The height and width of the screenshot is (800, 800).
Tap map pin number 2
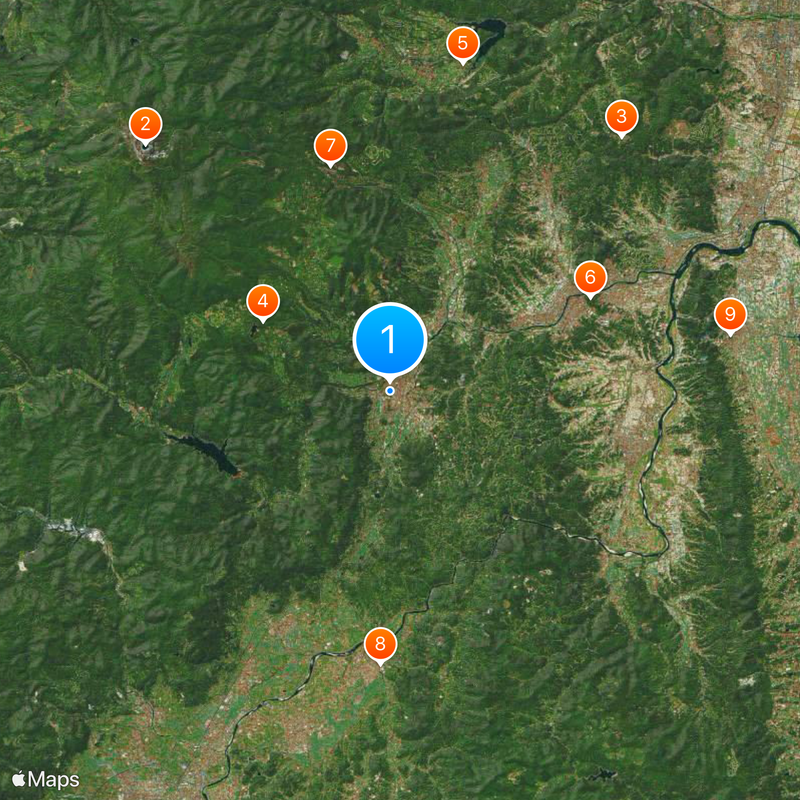[146, 125]
